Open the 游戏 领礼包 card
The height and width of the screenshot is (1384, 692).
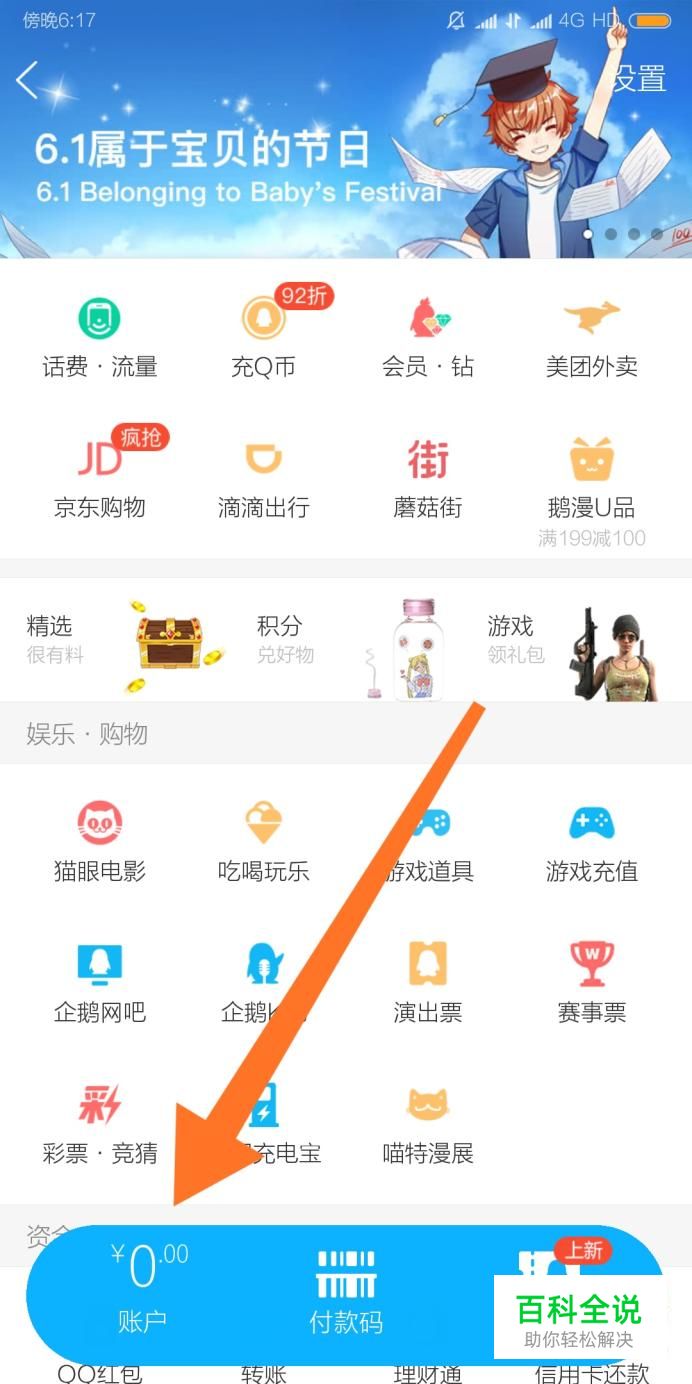570,640
